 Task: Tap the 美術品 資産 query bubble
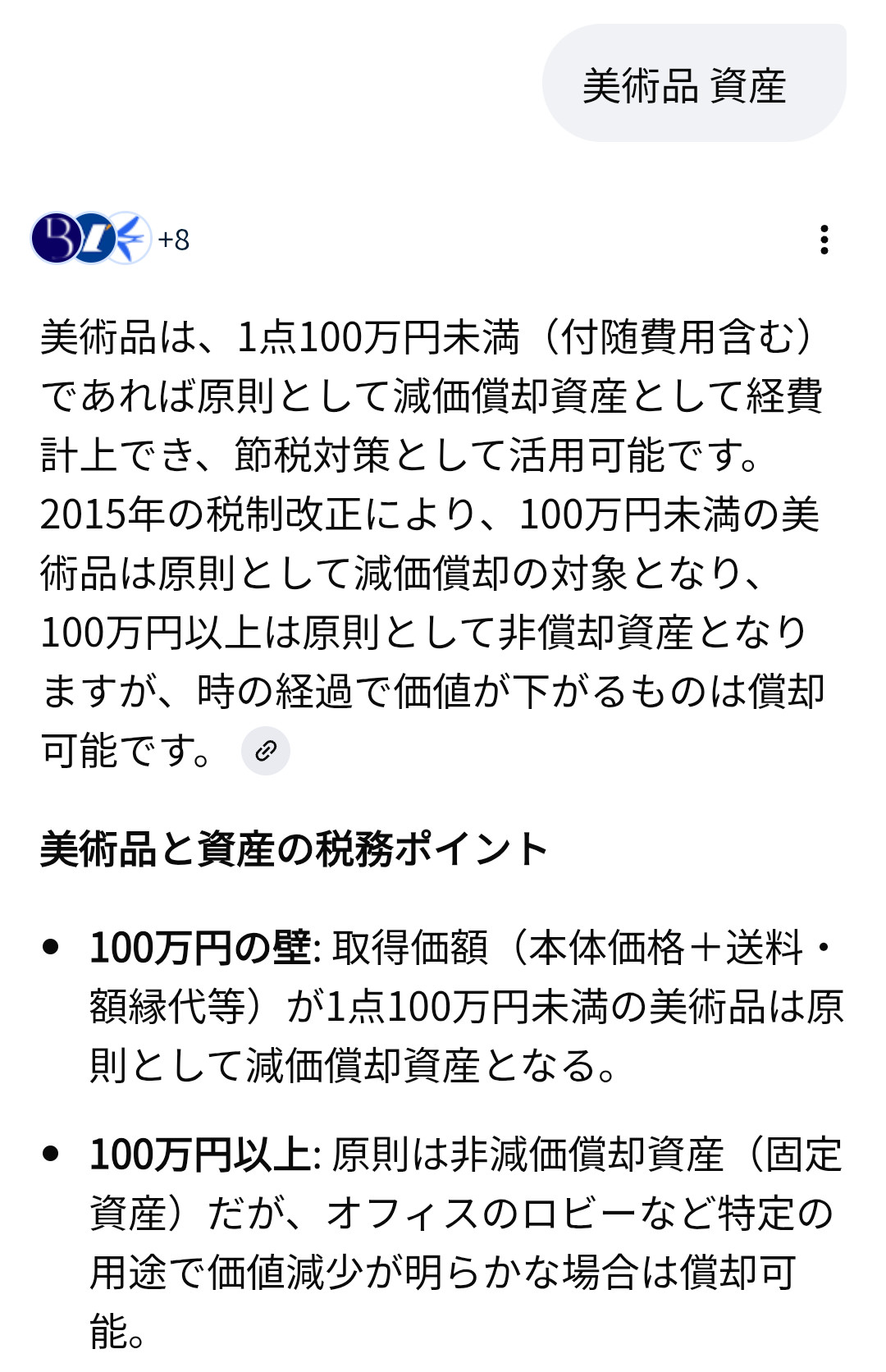(694, 83)
